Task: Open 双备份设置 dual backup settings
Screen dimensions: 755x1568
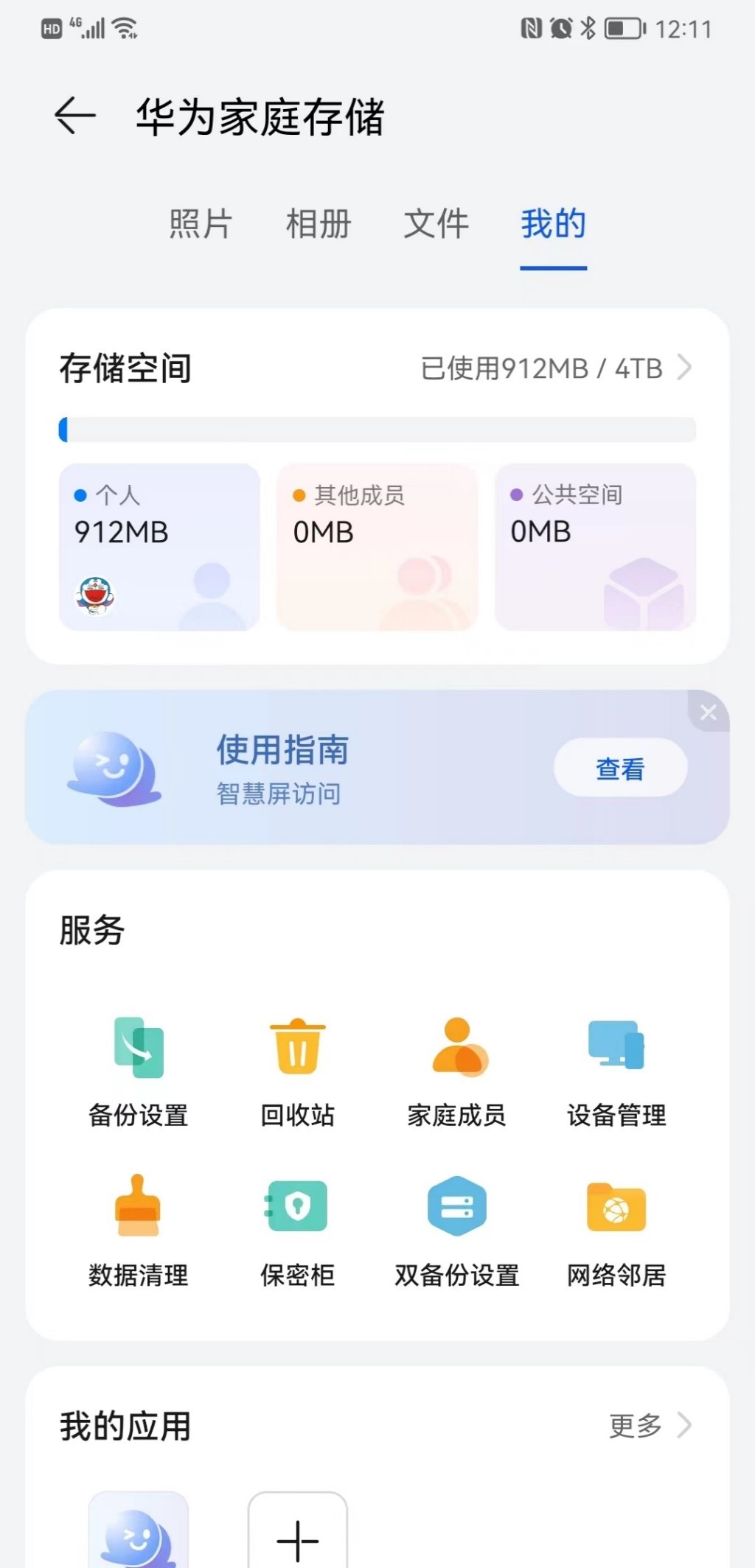Action: point(456,1223)
